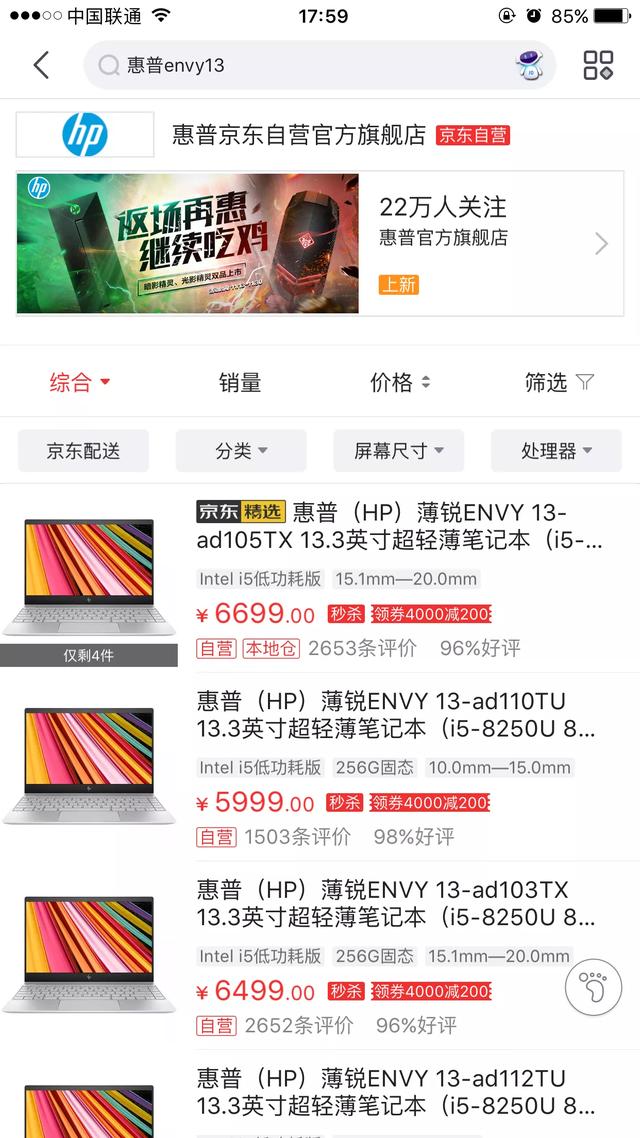Expand the 分类 dropdown
Screen dimensions: 640x1138
[x=241, y=451]
